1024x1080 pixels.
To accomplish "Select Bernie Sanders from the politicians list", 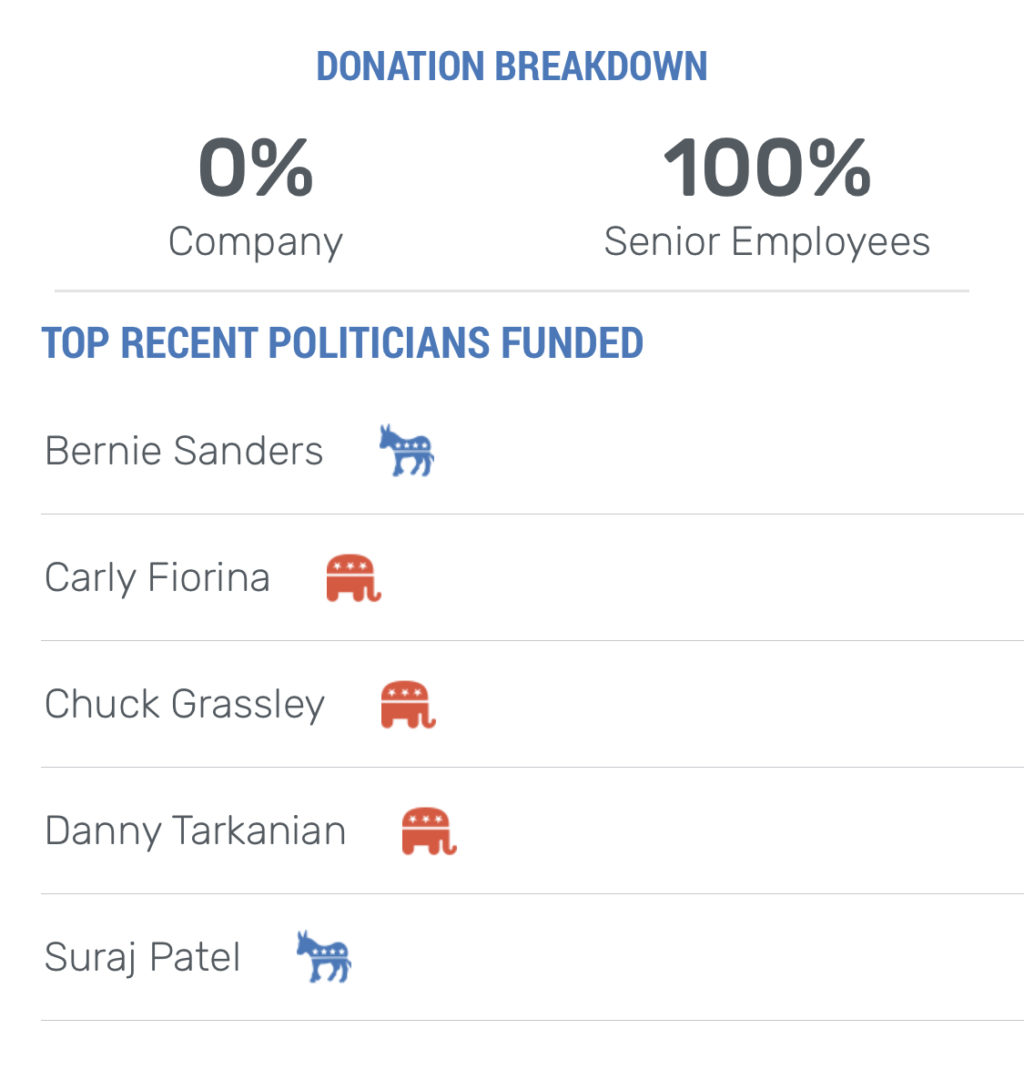I will pyautogui.click(x=183, y=450).
